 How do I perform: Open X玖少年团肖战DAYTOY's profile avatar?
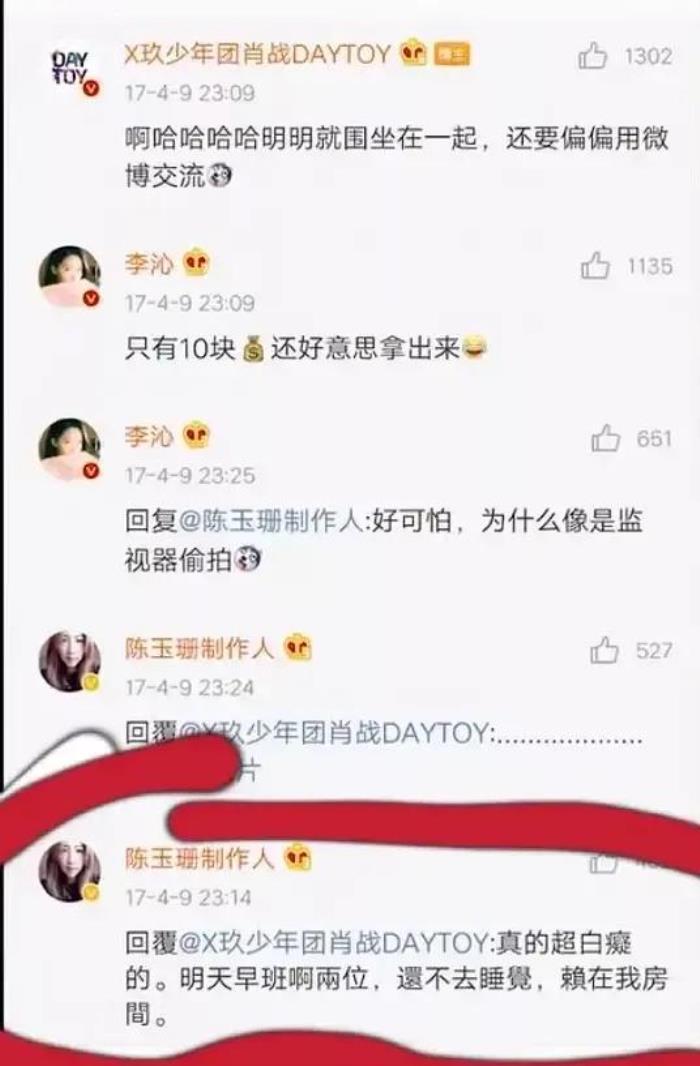[68, 70]
